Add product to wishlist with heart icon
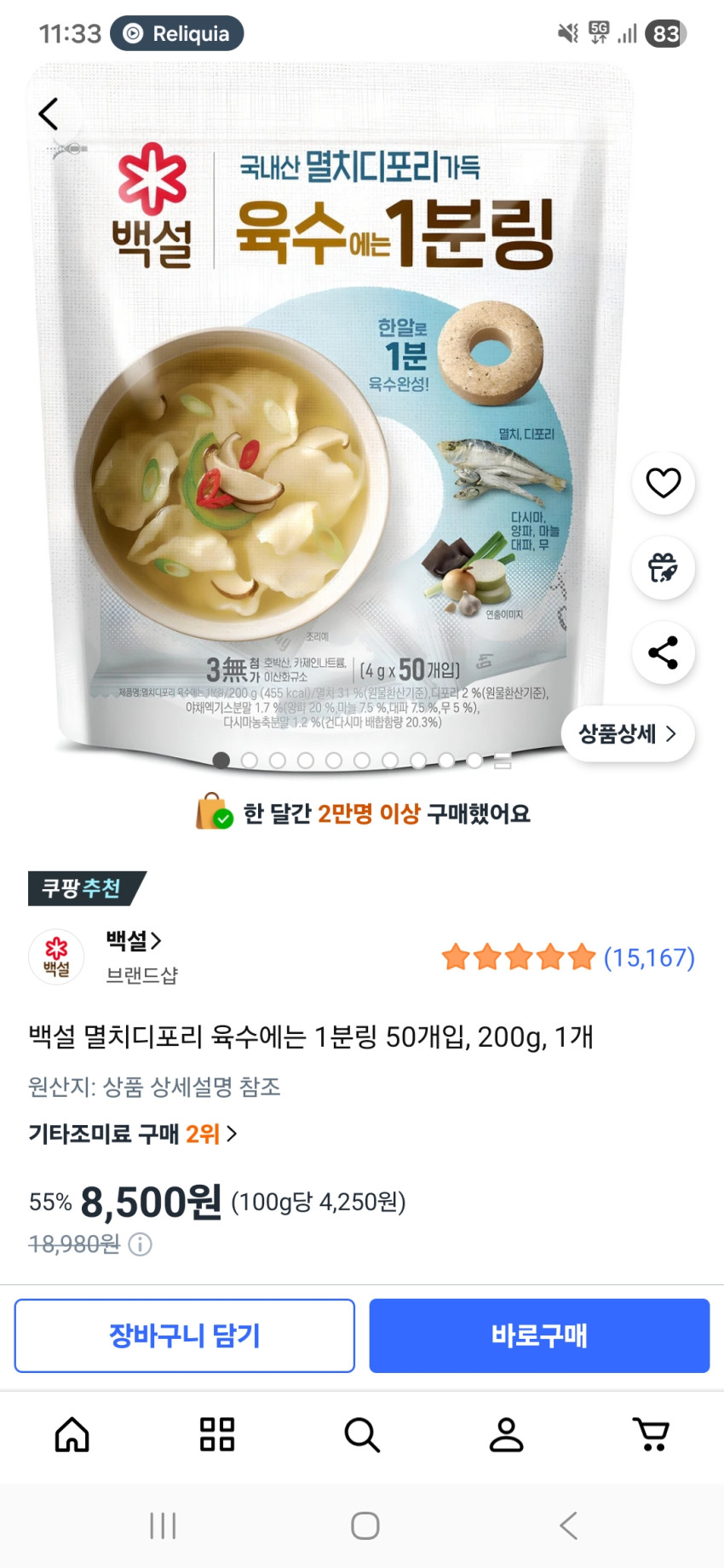The height and width of the screenshot is (1568, 724). click(663, 483)
